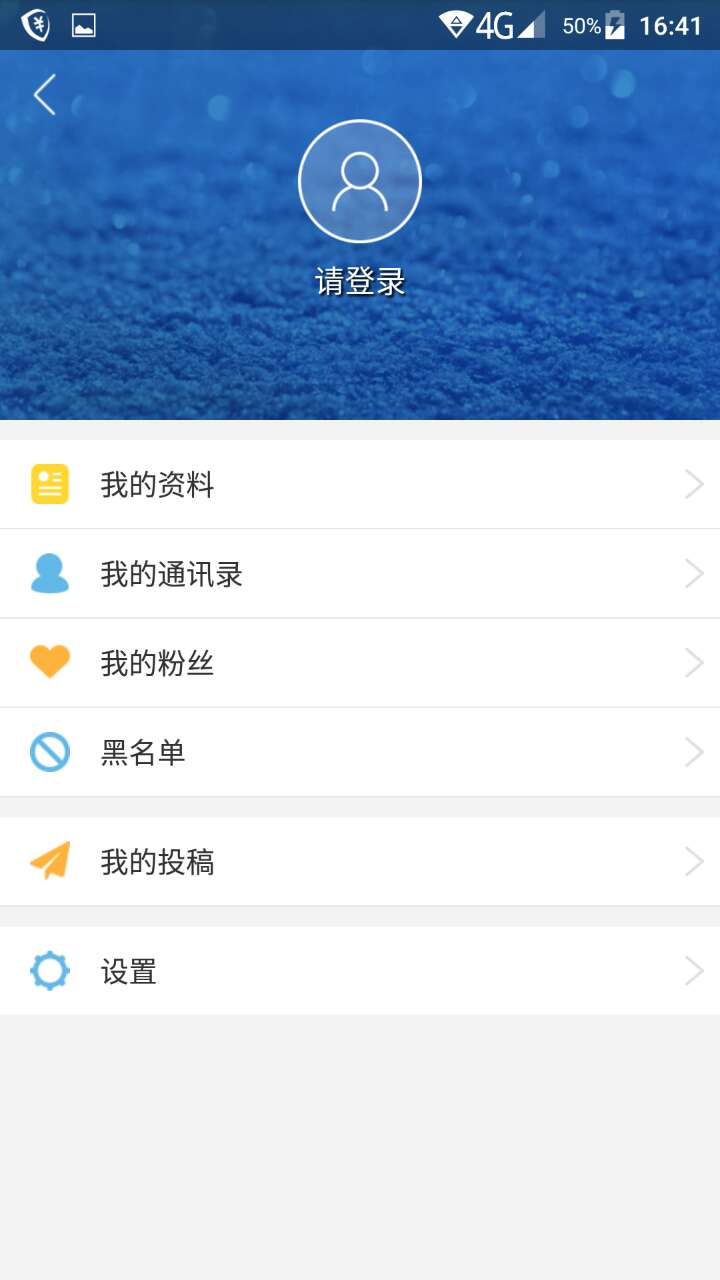Open settings via the gear icon beside 设置

click(x=50, y=970)
